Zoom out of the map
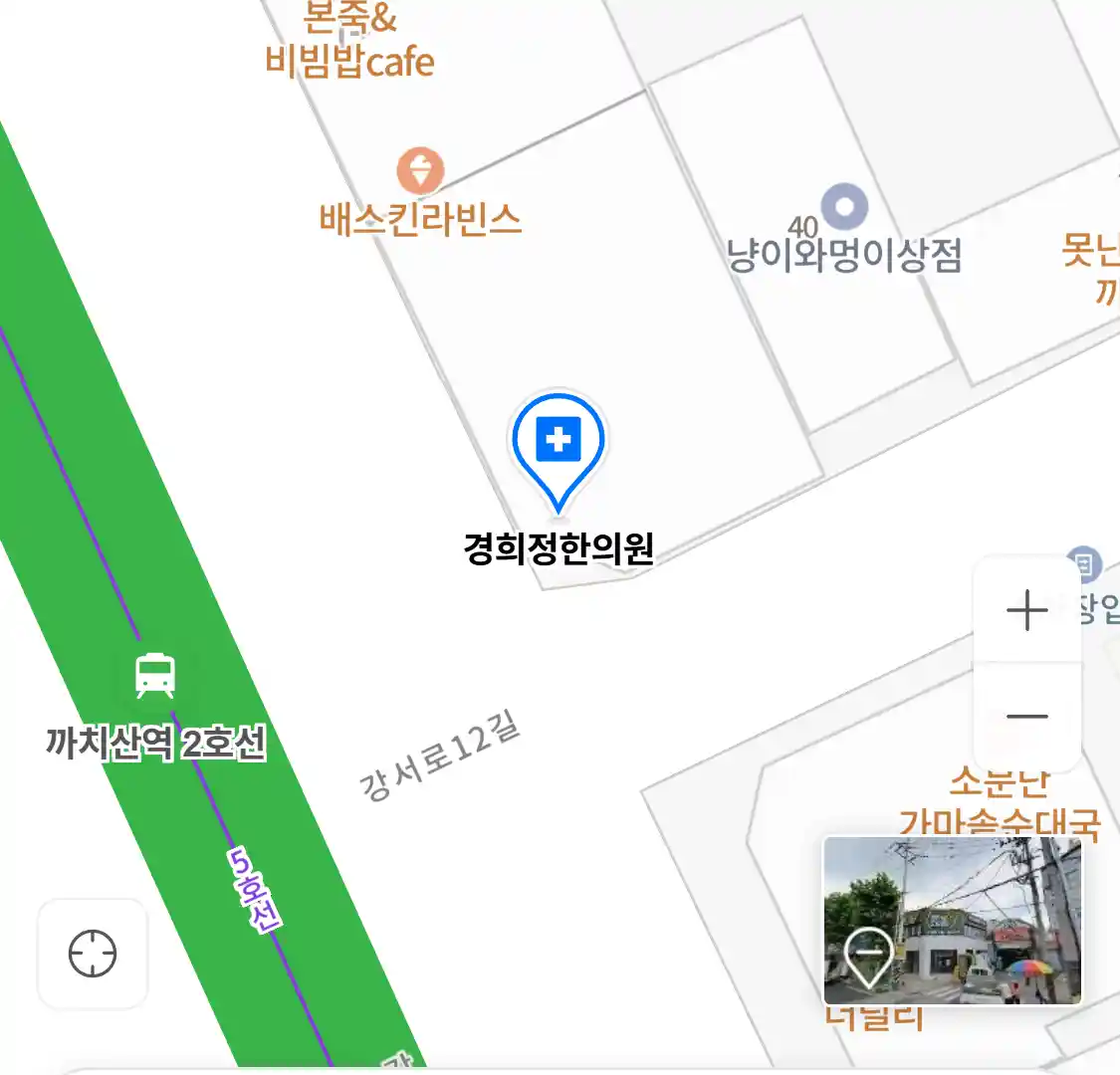 tap(1026, 716)
